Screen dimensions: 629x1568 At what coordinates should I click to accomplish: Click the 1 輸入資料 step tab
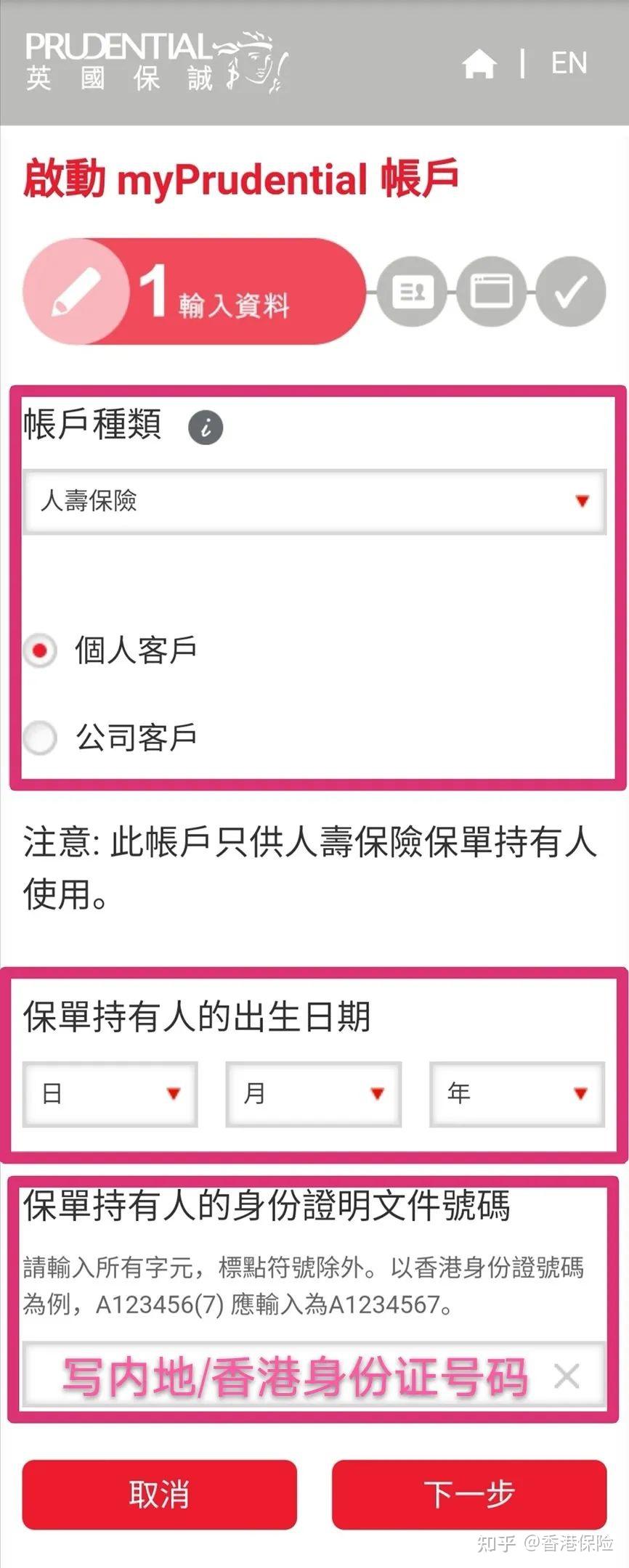pos(218,290)
